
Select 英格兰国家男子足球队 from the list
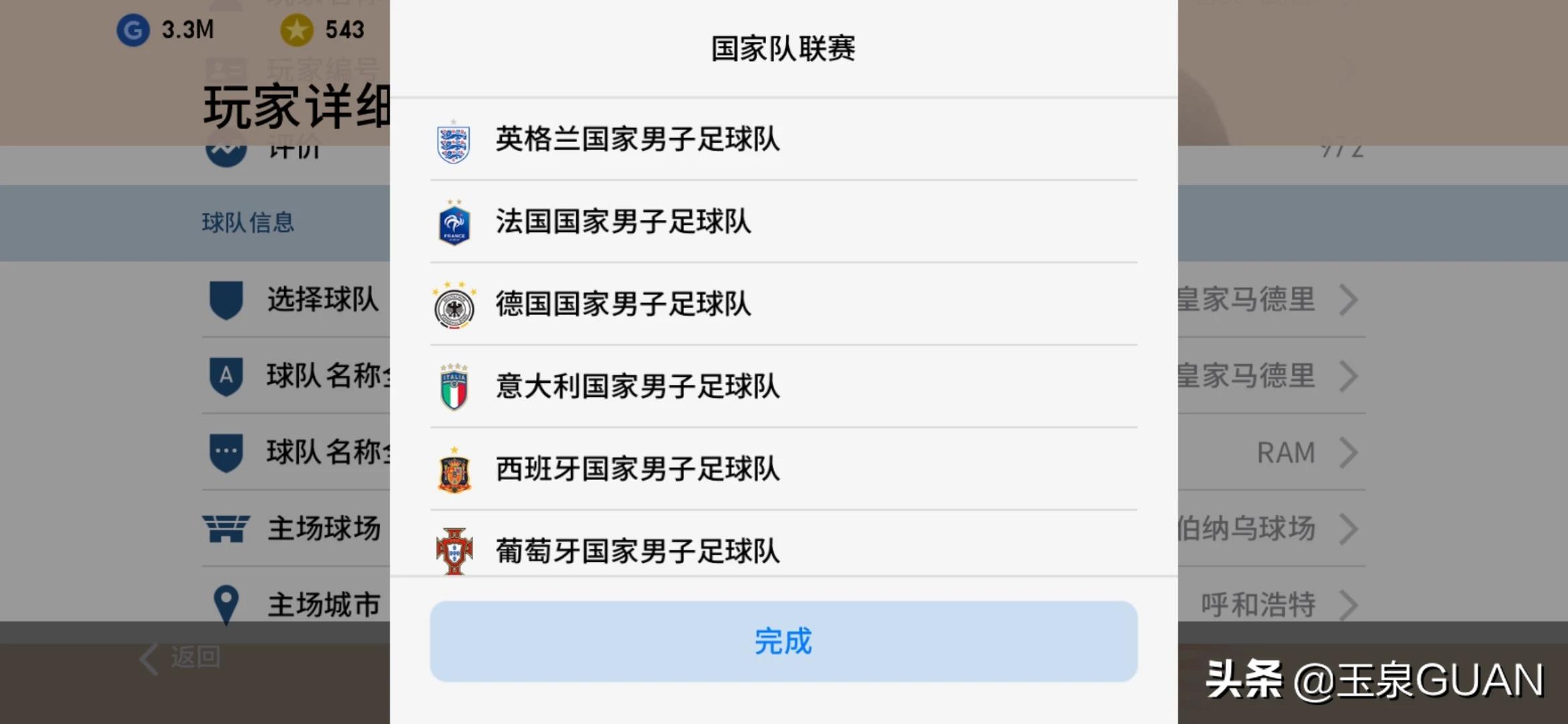(637, 140)
